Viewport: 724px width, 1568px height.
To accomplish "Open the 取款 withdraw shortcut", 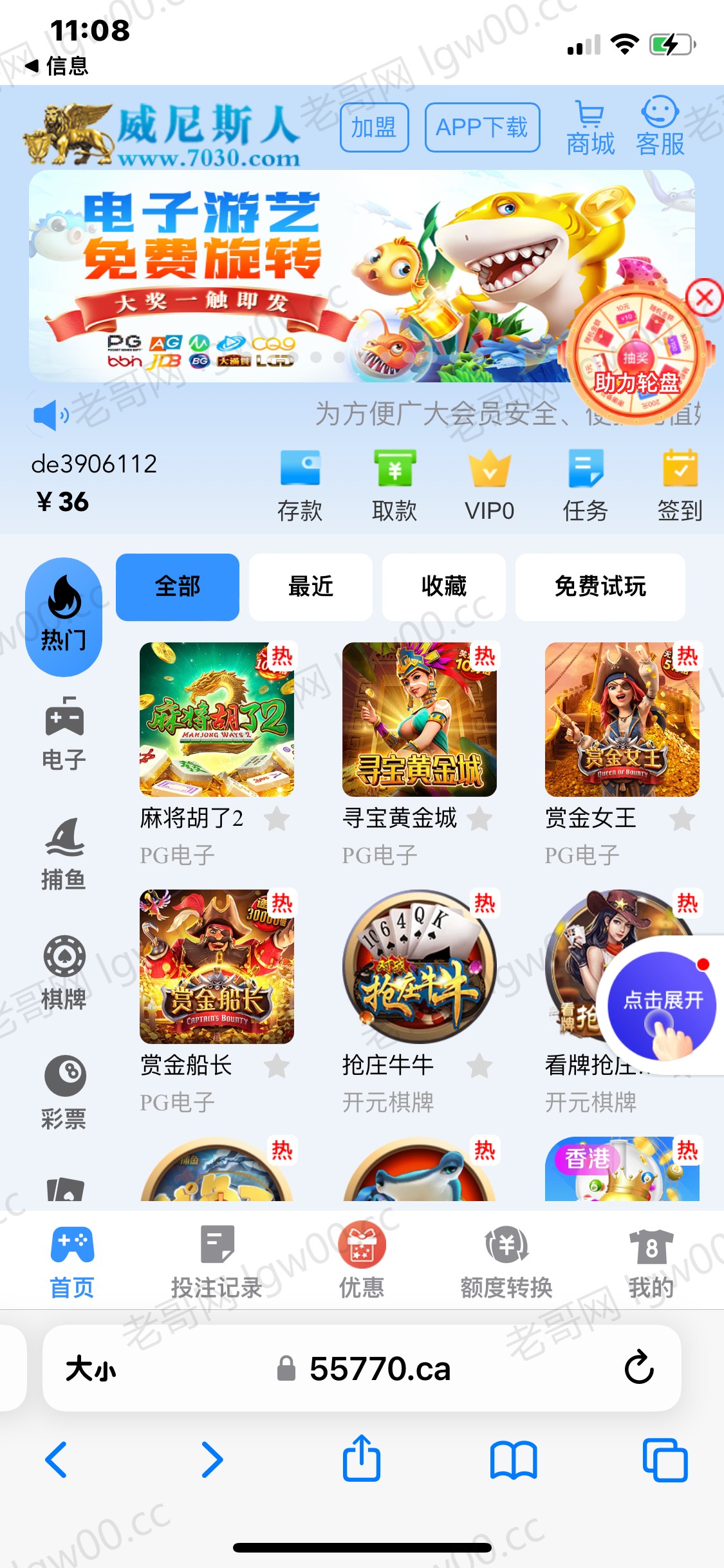I will [394, 487].
